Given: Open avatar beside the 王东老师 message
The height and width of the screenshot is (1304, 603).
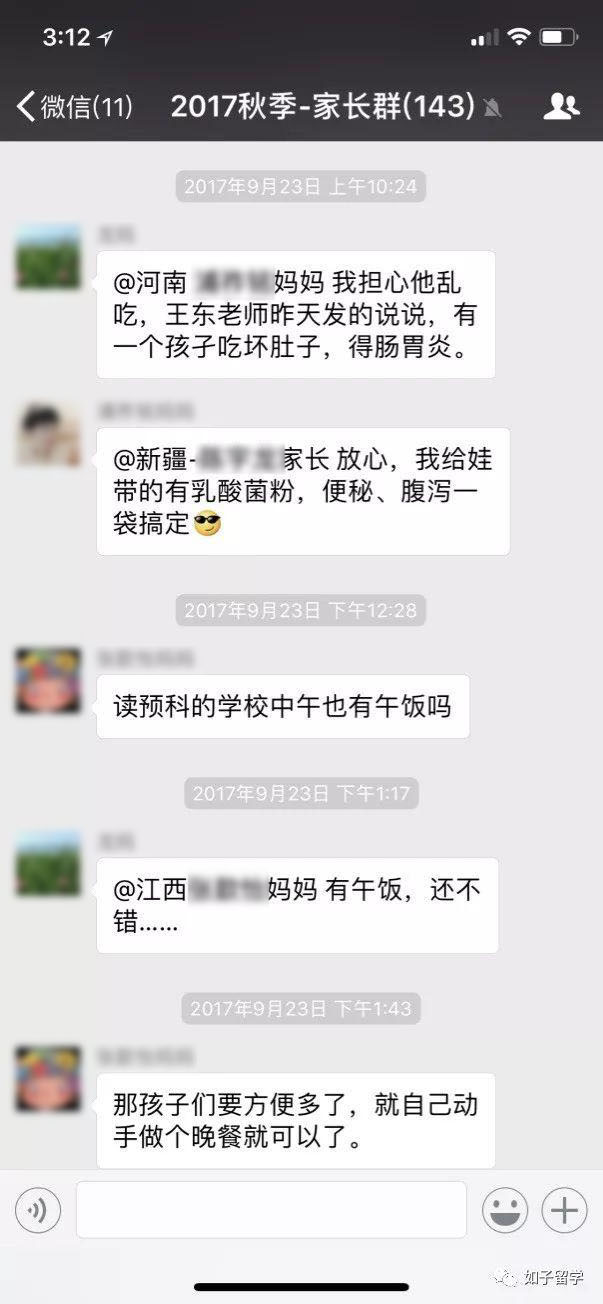Looking at the screenshot, I should (48, 257).
